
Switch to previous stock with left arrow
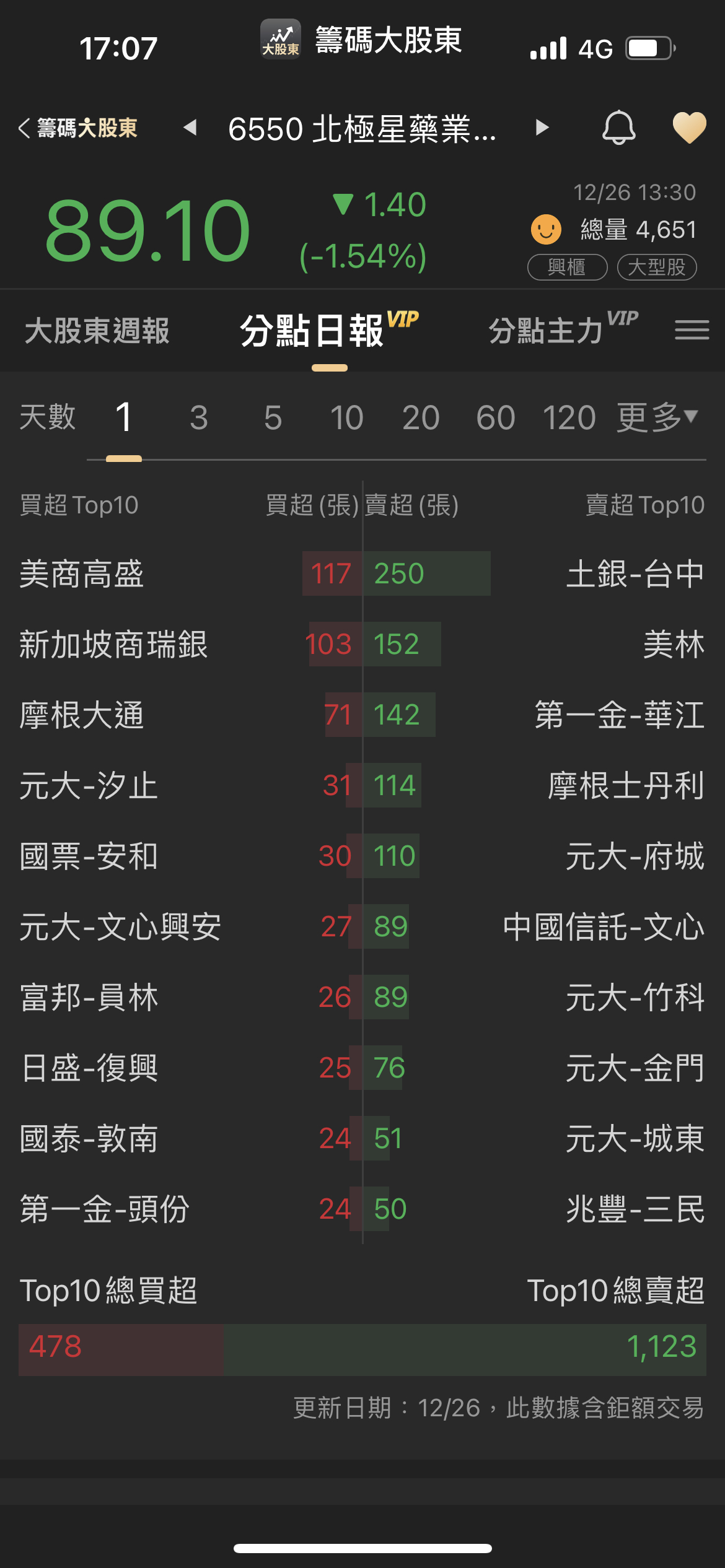190,128
